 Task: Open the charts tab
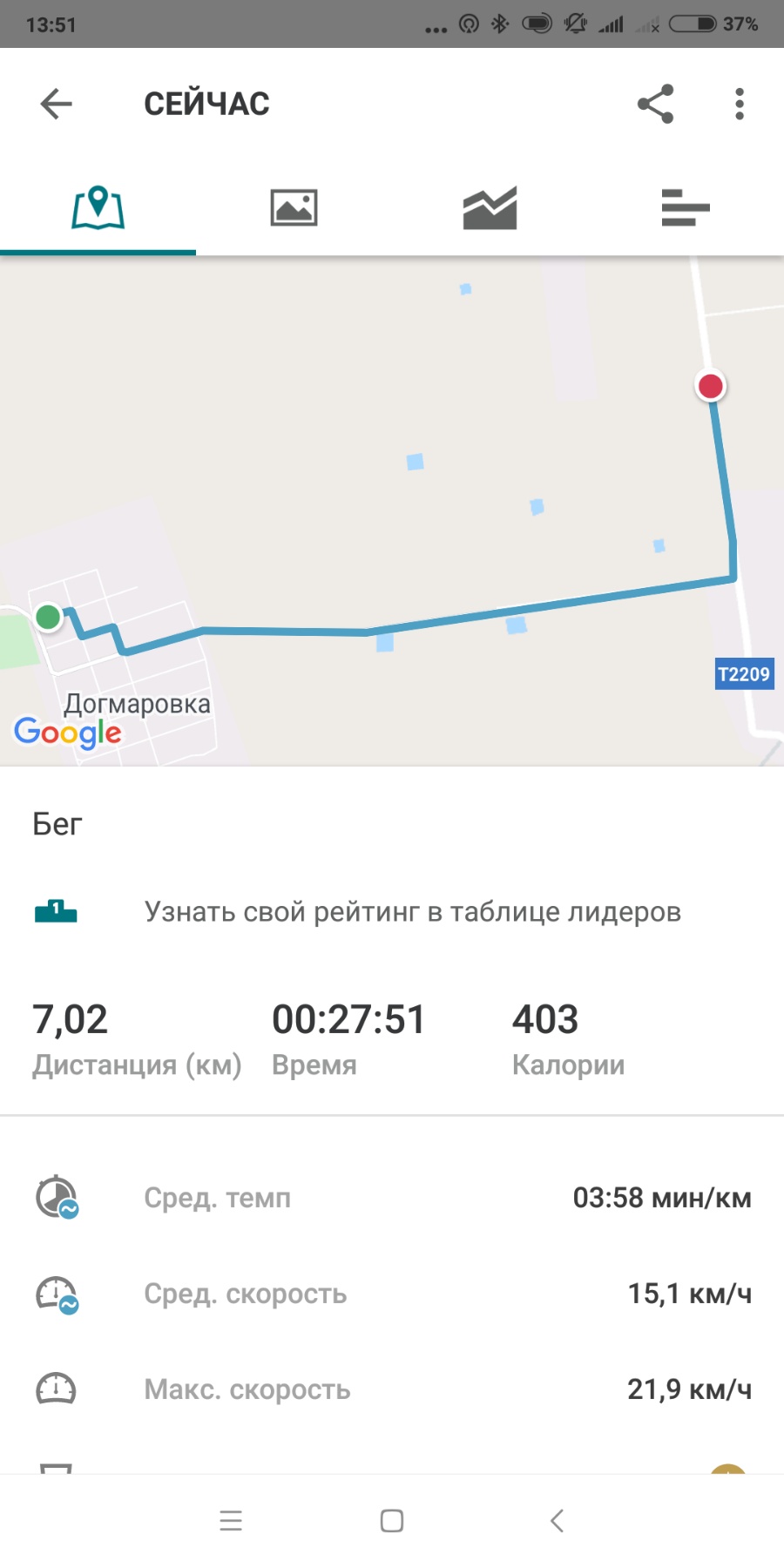pyautogui.click(x=490, y=209)
